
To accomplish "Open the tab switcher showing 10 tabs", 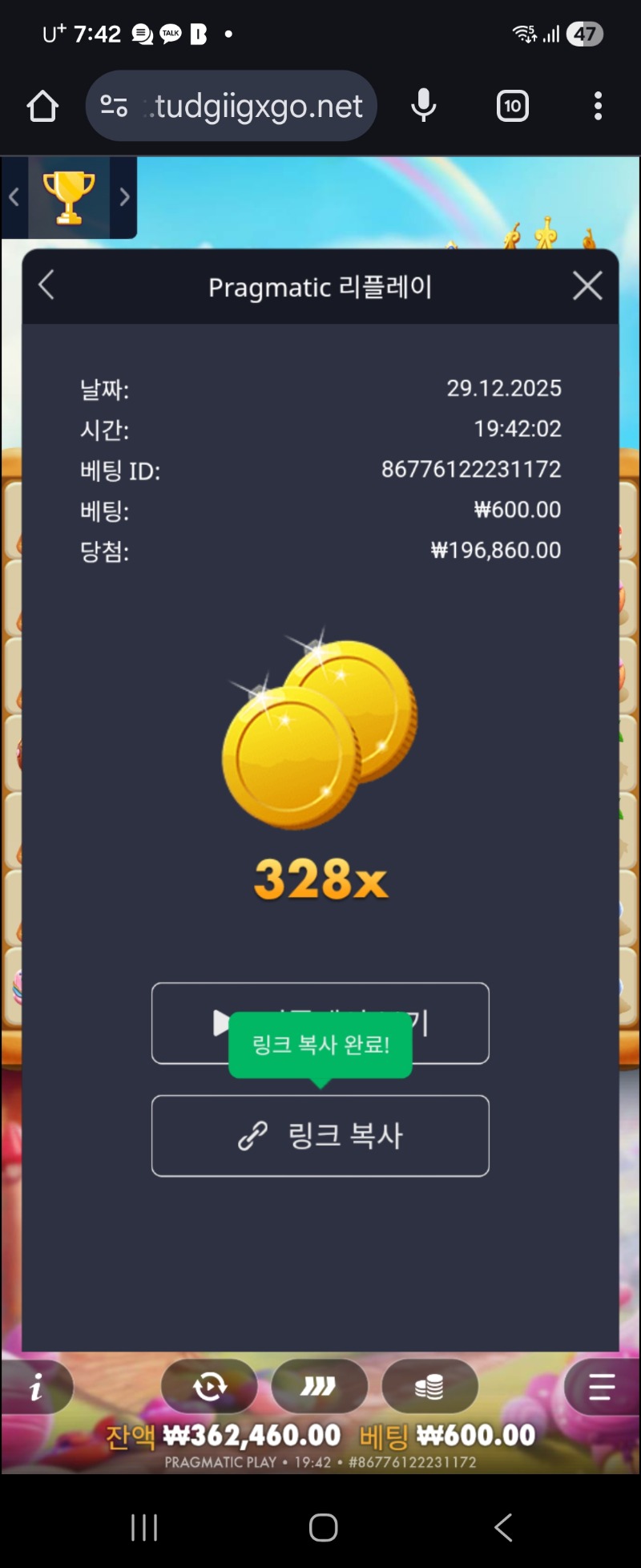I will (x=513, y=106).
